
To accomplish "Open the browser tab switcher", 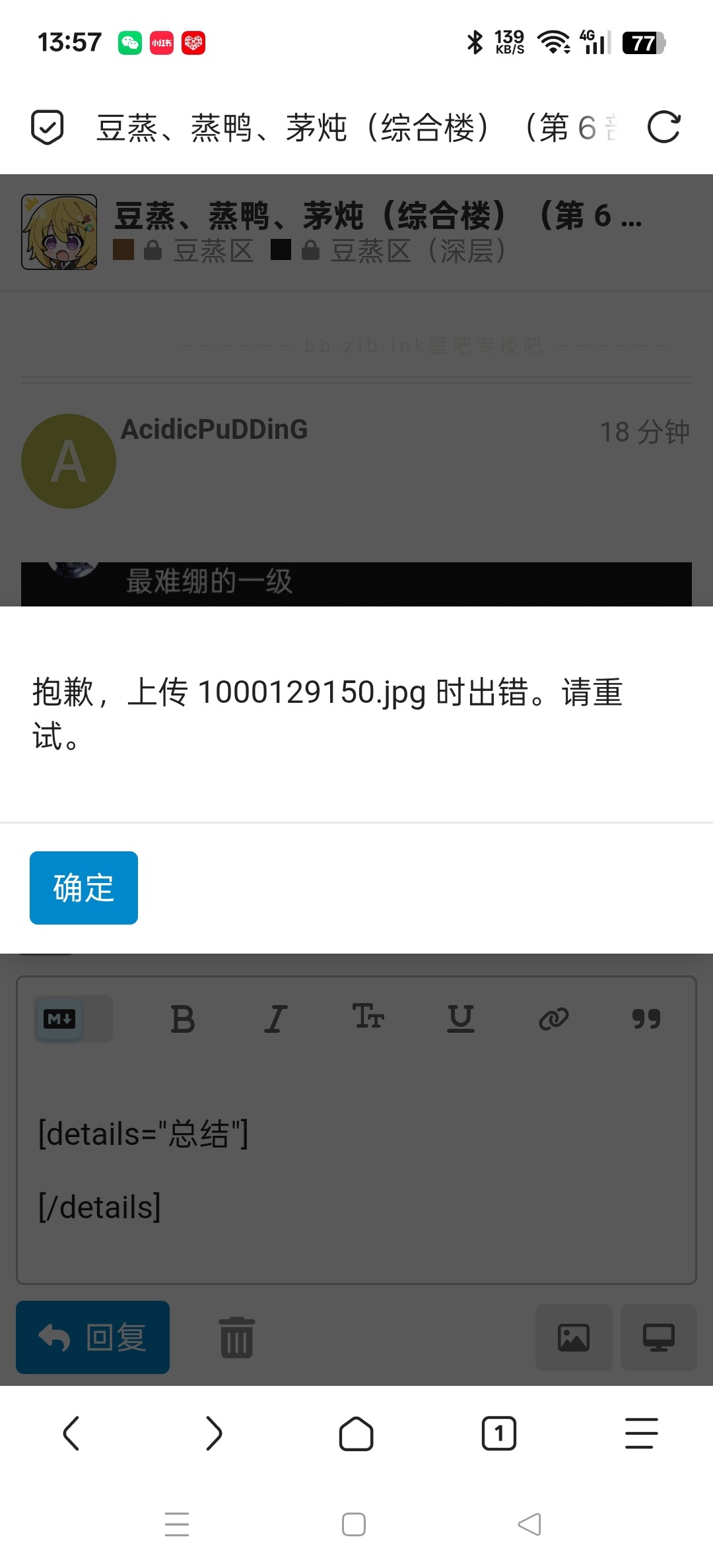I will click(x=499, y=1433).
